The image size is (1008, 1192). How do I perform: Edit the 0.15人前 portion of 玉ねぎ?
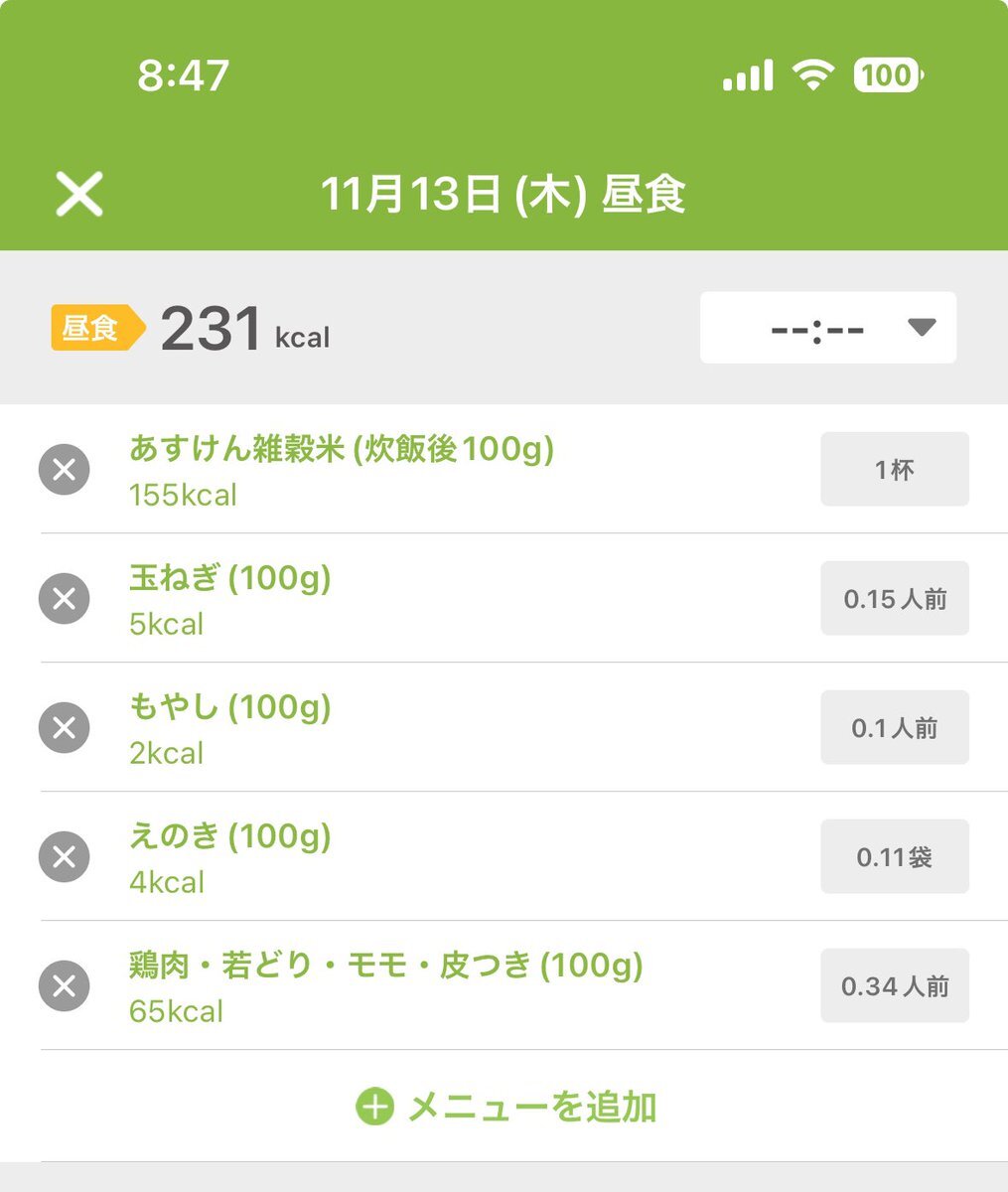894,599
